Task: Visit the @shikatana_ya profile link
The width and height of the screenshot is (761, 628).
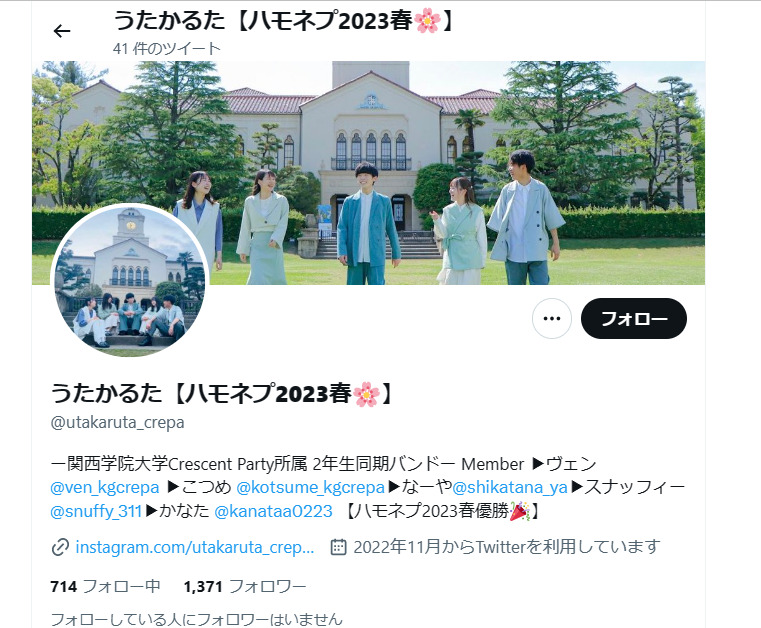Action: tap(510, 488)
